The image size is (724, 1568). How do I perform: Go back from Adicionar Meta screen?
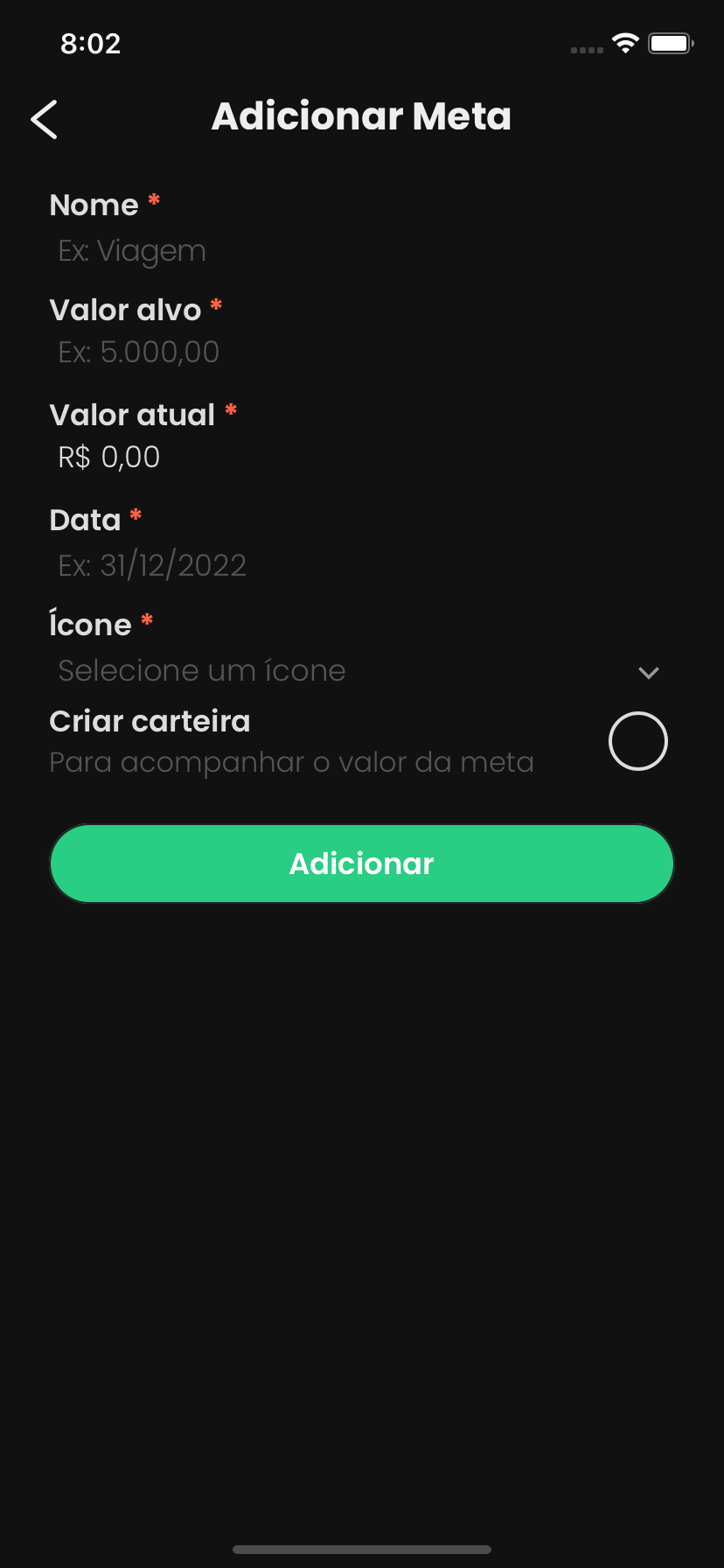point(45,119)
